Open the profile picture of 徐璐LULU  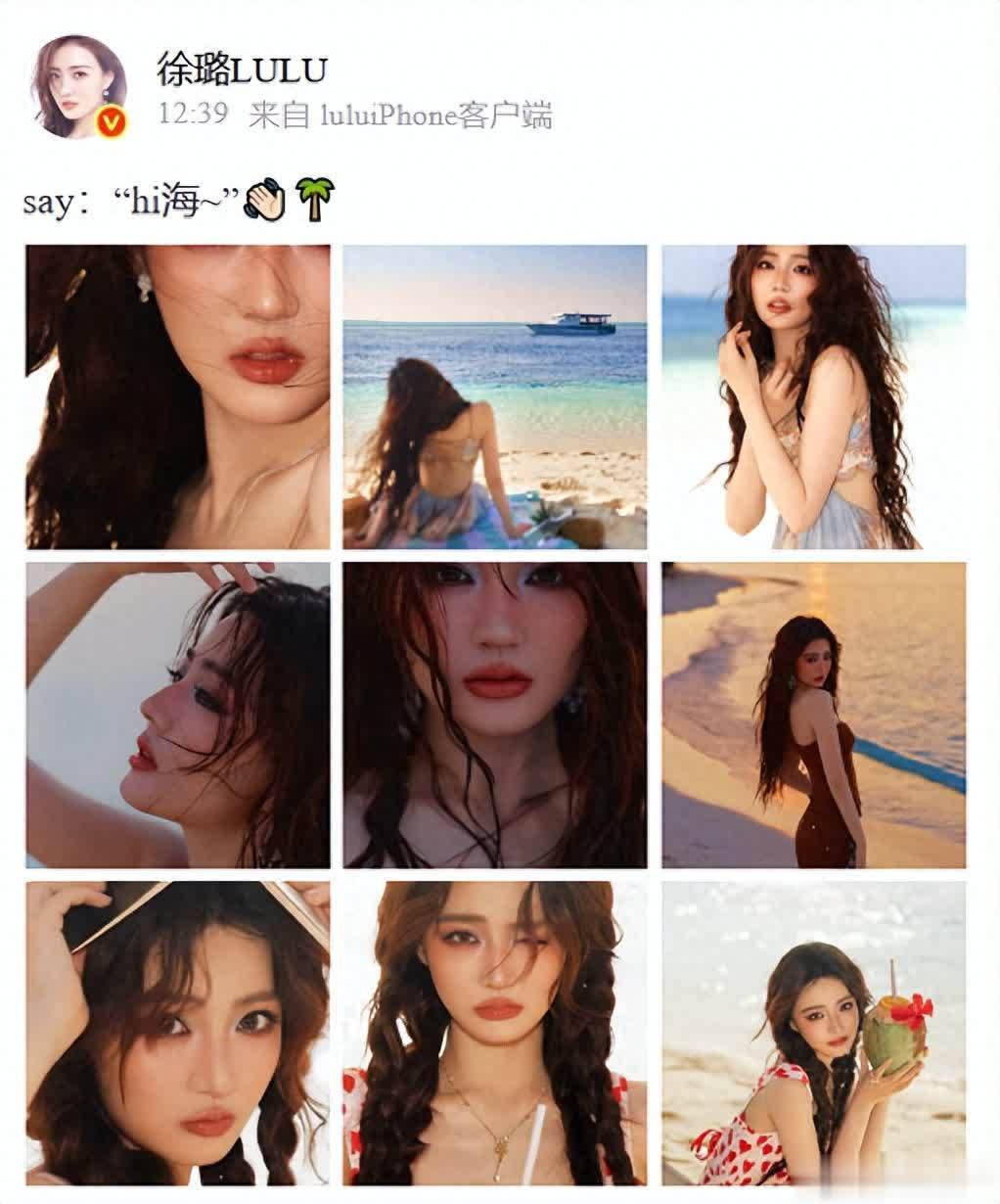[81, 88]
